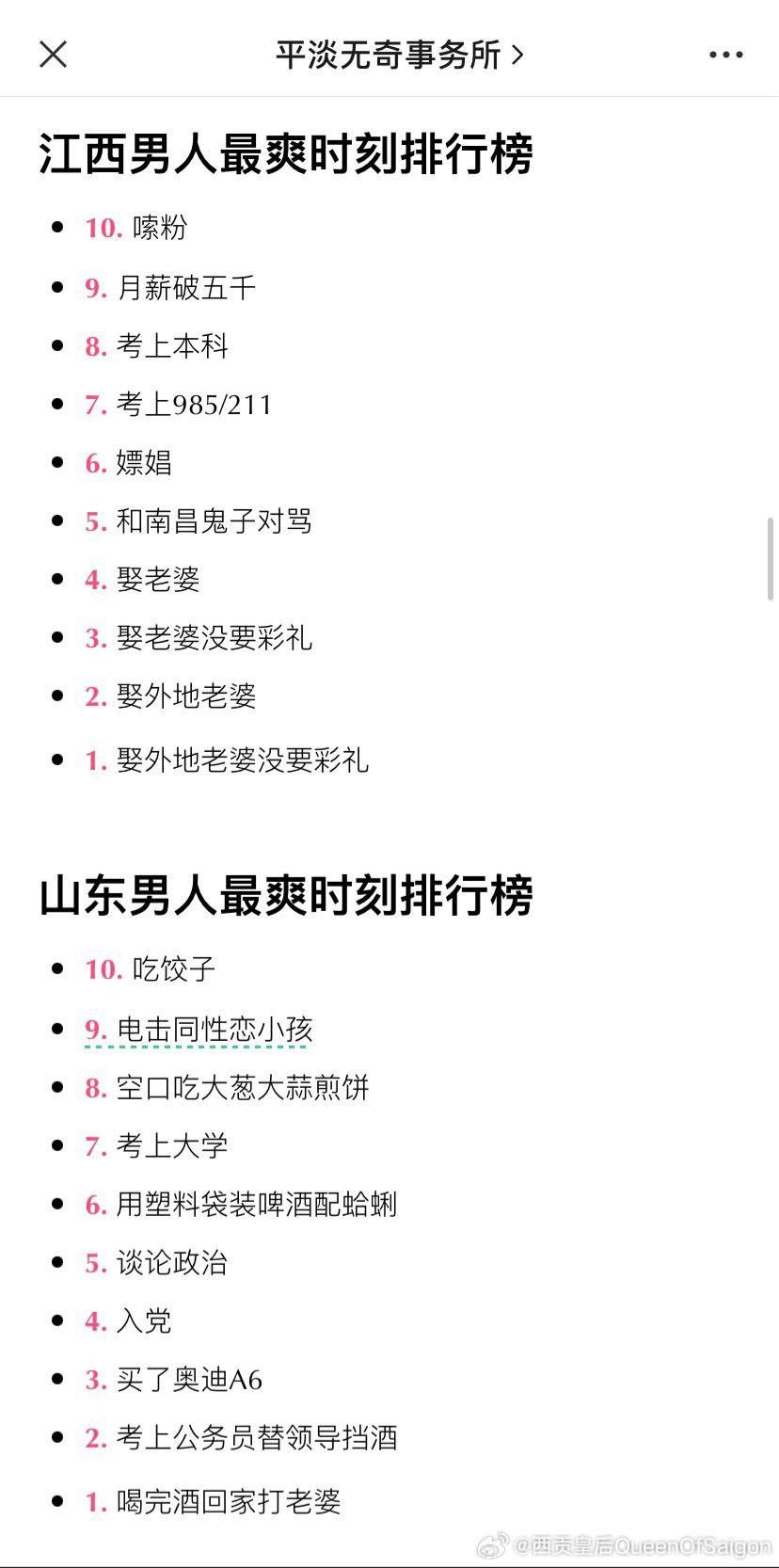The width and height of the screenshot is (779, 1568).
Task: Close the article page
Action: [54, 55]
